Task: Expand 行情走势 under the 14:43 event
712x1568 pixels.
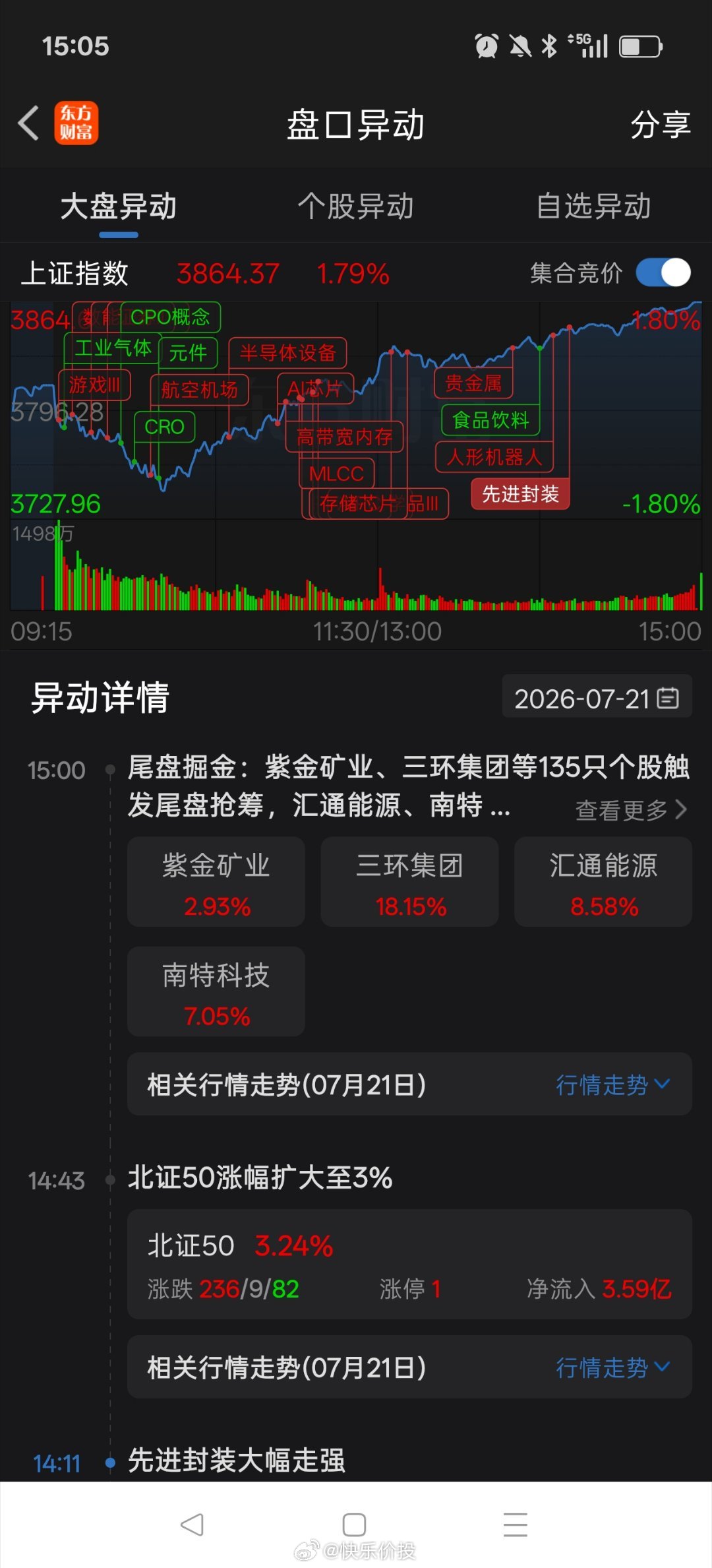Action: (613, 1367)
